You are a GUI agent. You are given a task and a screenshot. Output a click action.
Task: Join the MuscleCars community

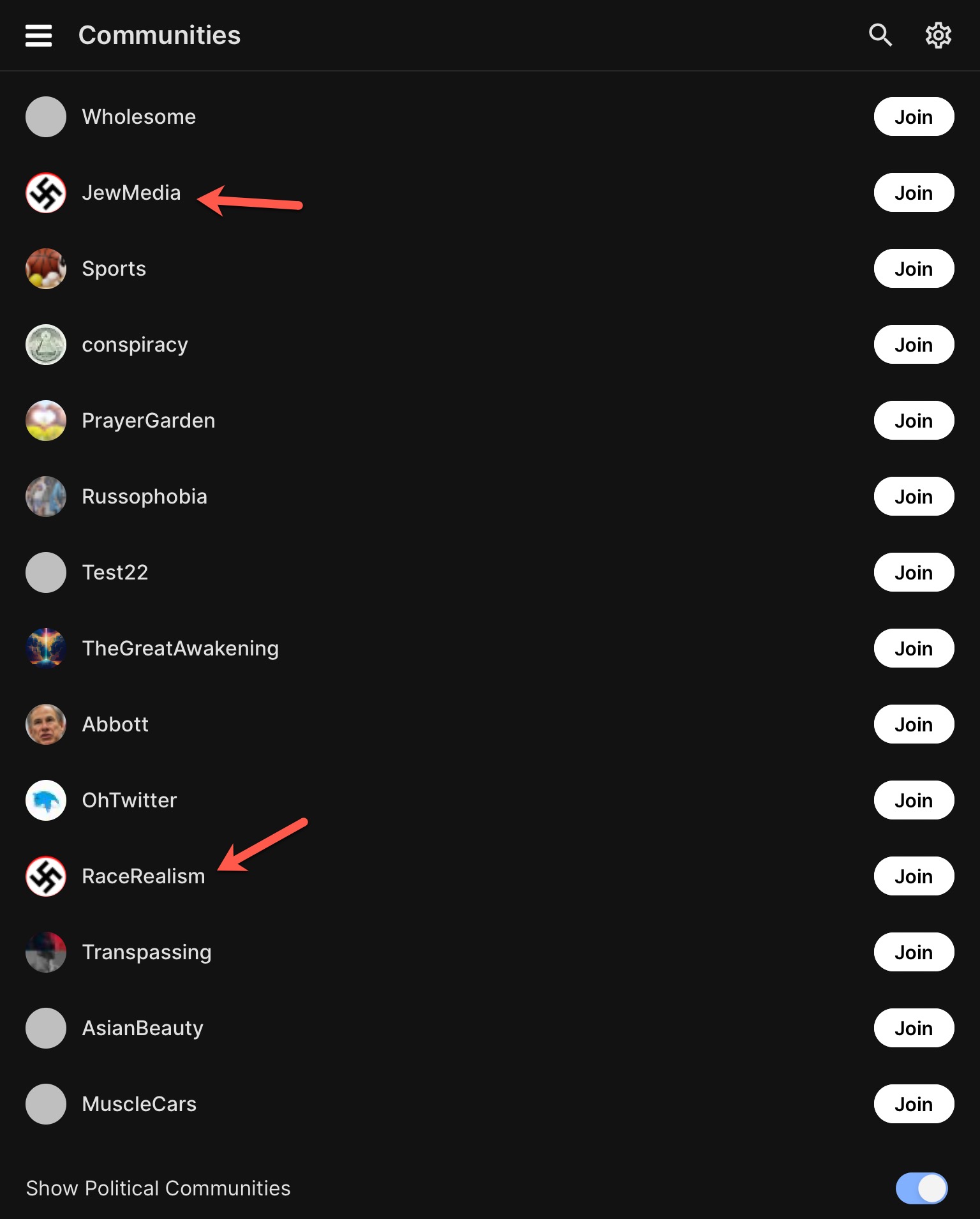pyautogui.click(x=913, y=1104)
